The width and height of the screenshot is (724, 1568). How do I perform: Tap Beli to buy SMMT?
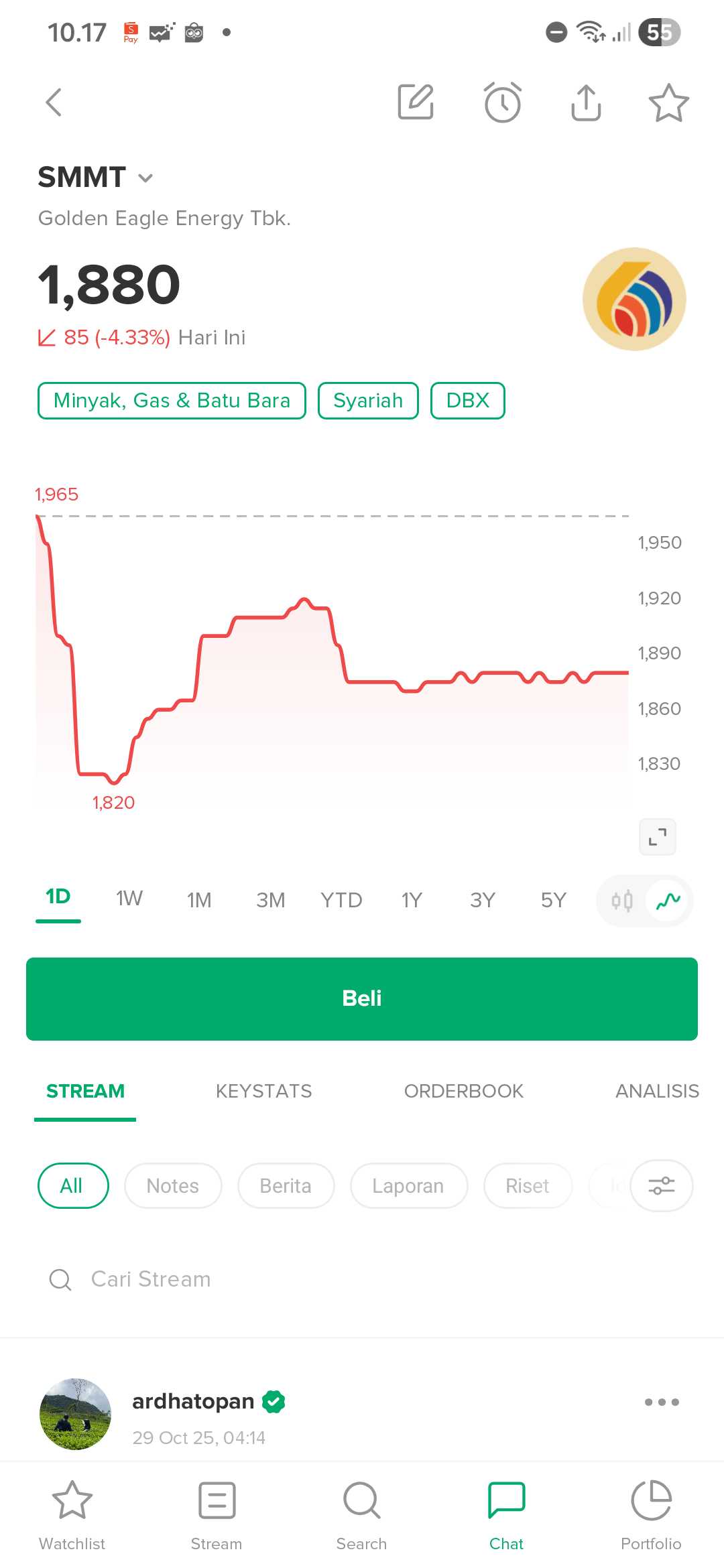(x=362, y=998)
